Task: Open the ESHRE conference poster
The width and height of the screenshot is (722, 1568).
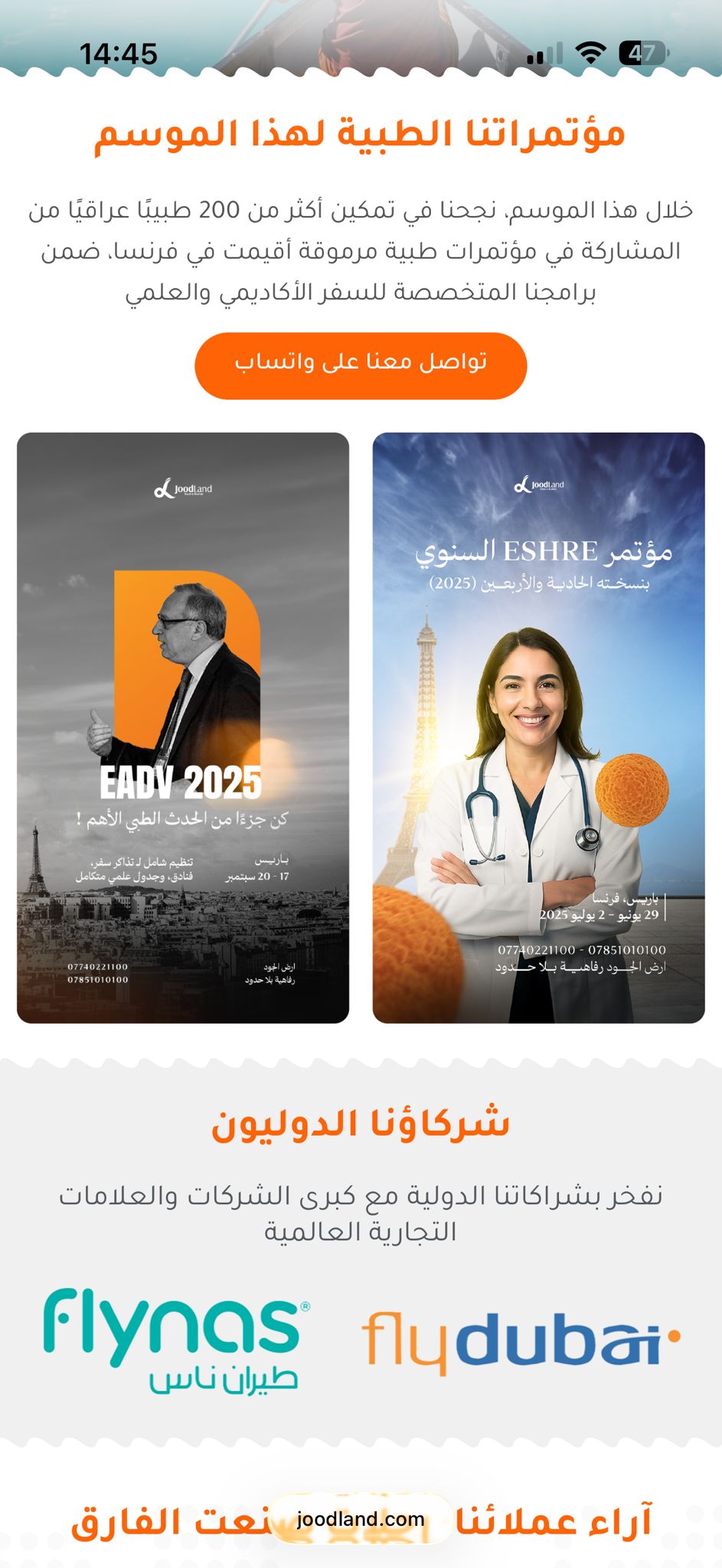Action: (x=538, y=727)
